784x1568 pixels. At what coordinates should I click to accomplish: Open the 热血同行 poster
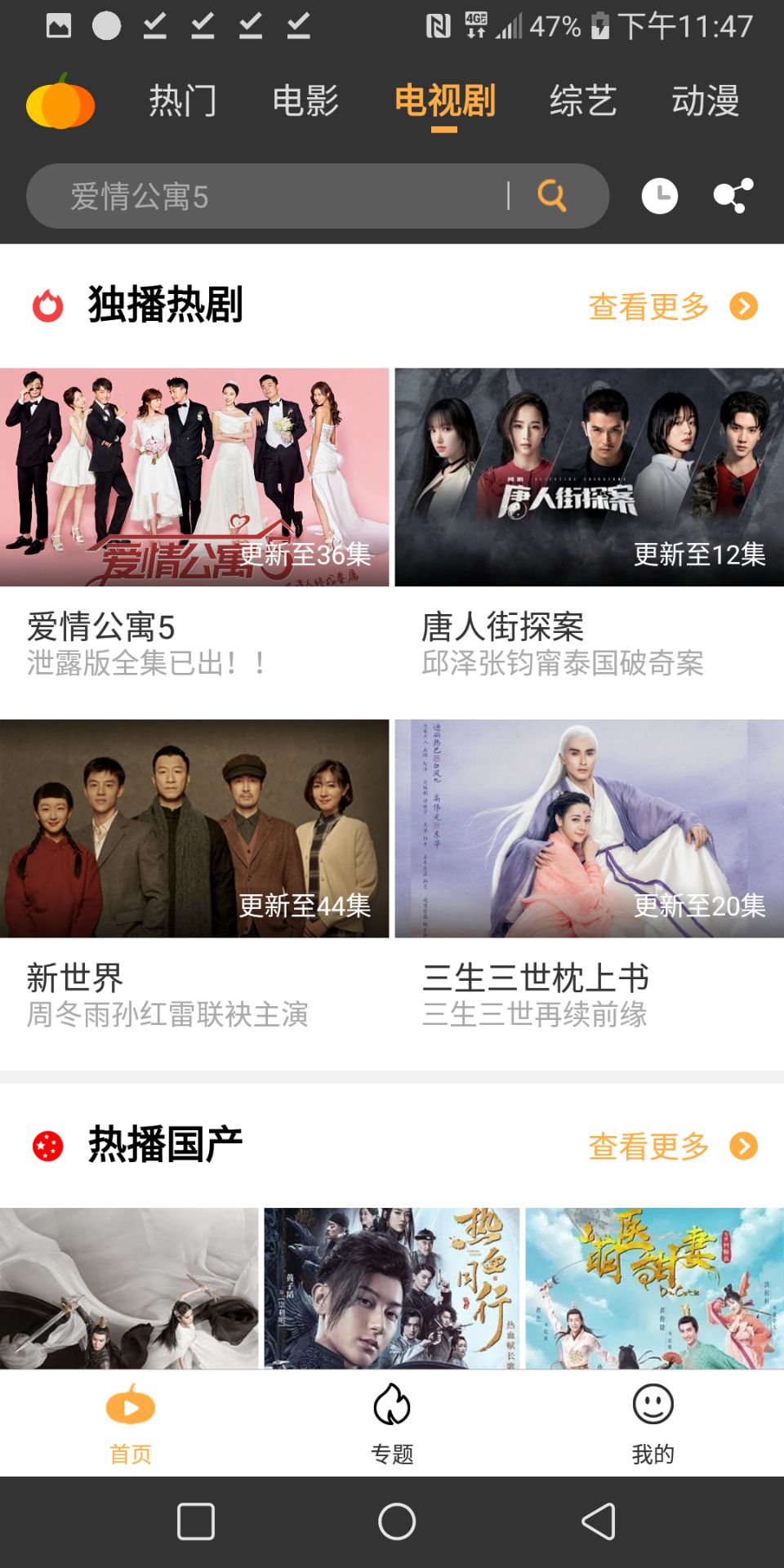[x=391, y=1287]
